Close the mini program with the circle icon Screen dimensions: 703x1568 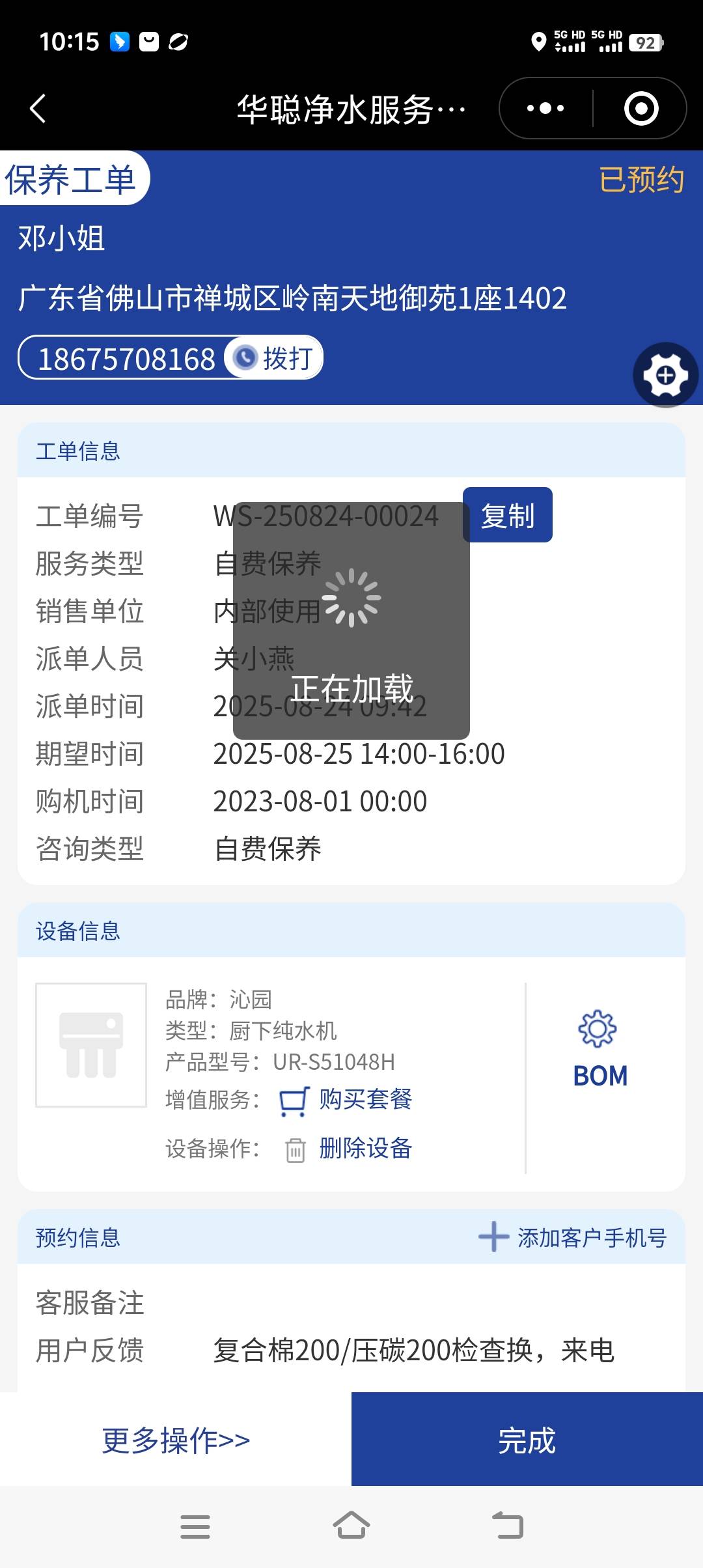pyautogui.click(x=641, y=108)
